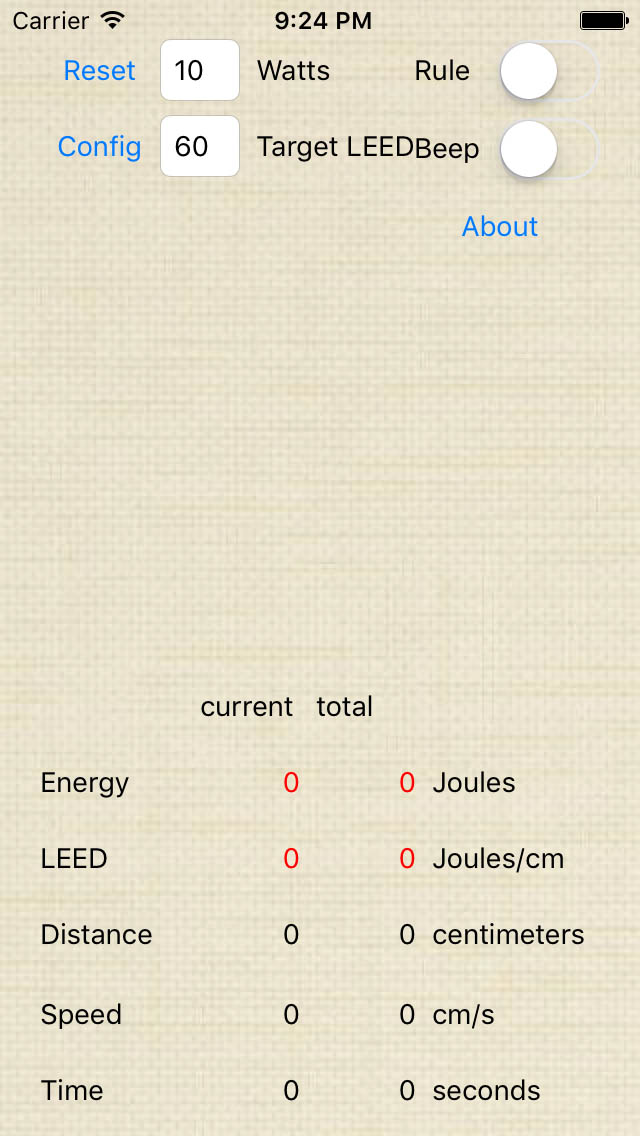Tap the Reset button
Image resolution: width=640 pixels, height=1136 pixels.
pyautogui.click(x=100, y=71)
